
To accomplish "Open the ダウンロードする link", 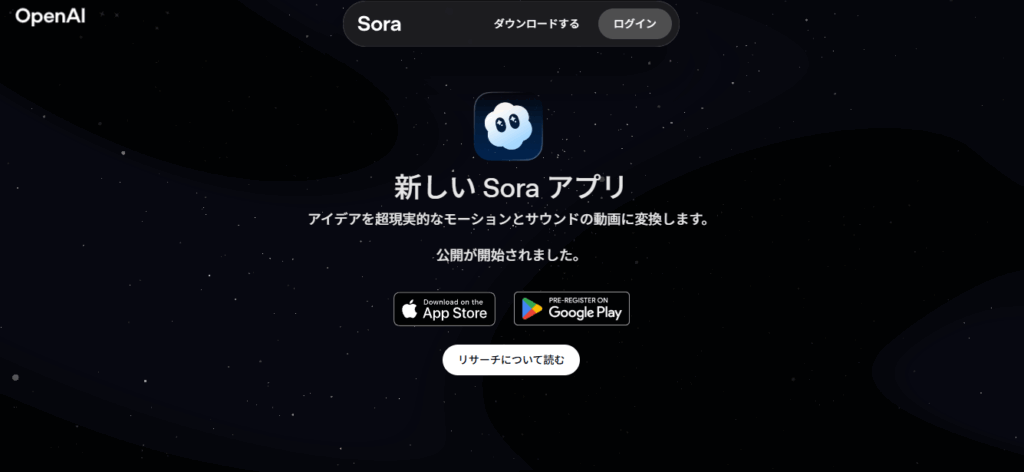I will (536, 24).
